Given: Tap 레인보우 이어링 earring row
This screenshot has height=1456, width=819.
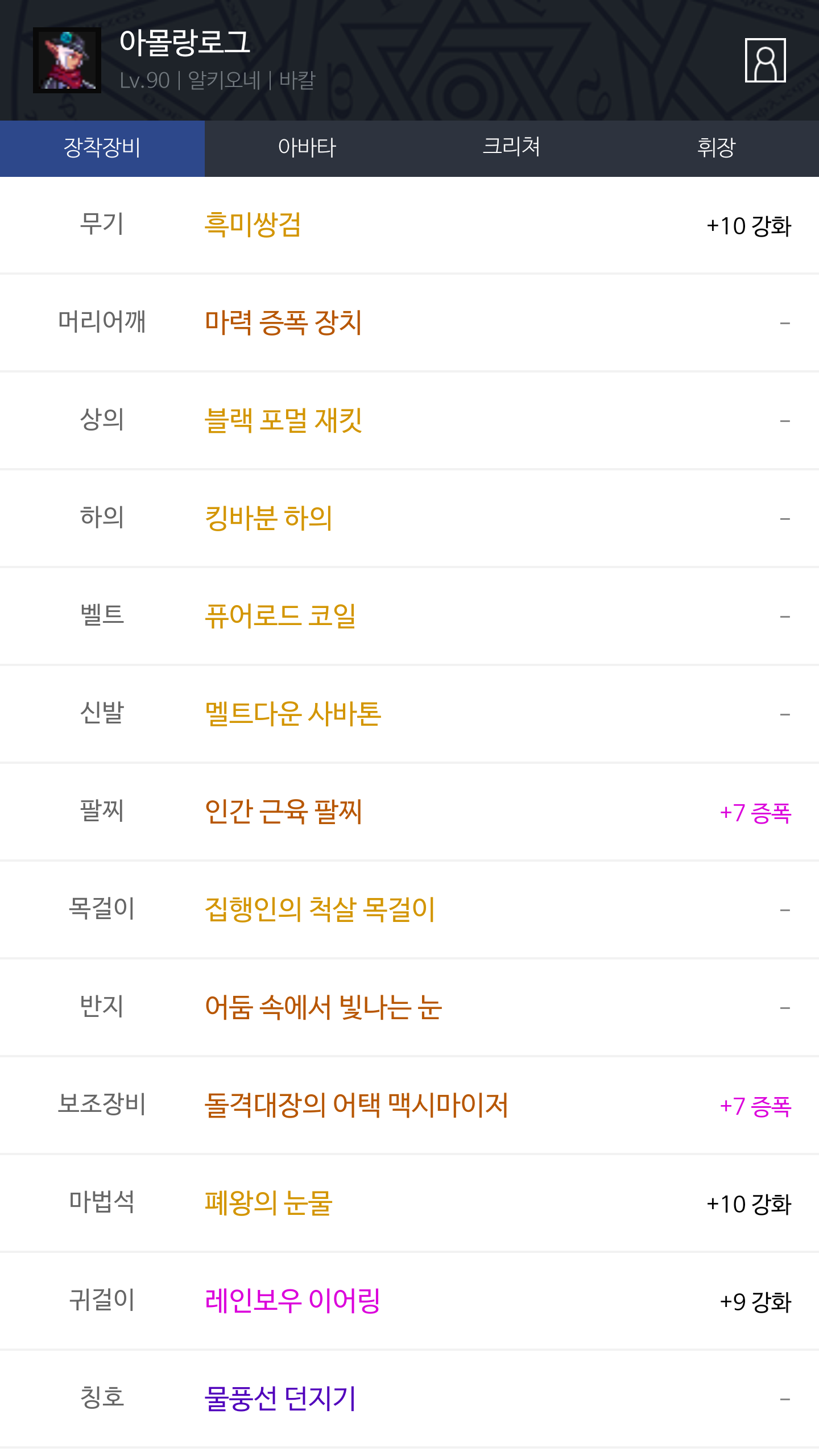Looking at the screenshot, I should point(409,1301).
